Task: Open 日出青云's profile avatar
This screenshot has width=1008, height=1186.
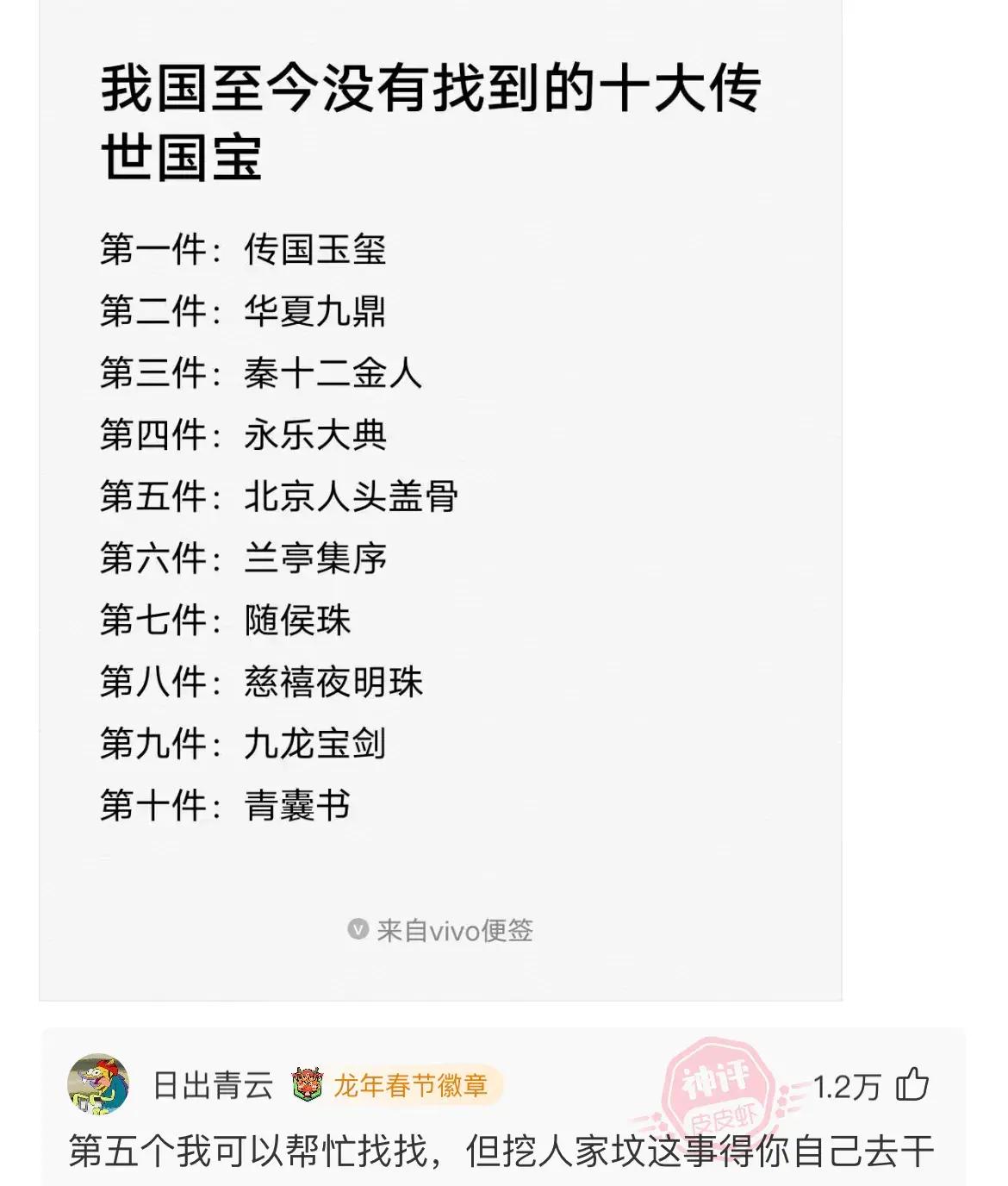Action: (98, 1084)
